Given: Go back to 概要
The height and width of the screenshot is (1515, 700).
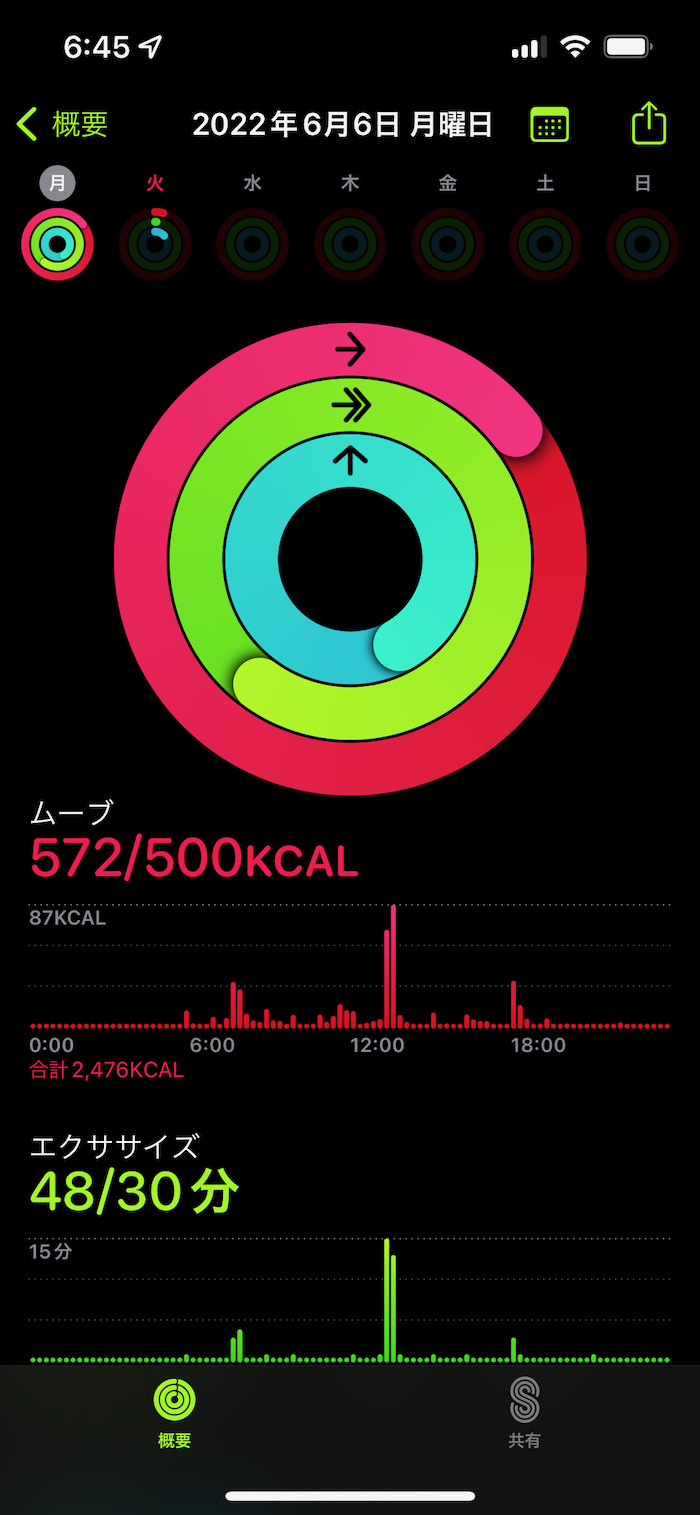Looking at the screenshot, I should pos(62,125).
